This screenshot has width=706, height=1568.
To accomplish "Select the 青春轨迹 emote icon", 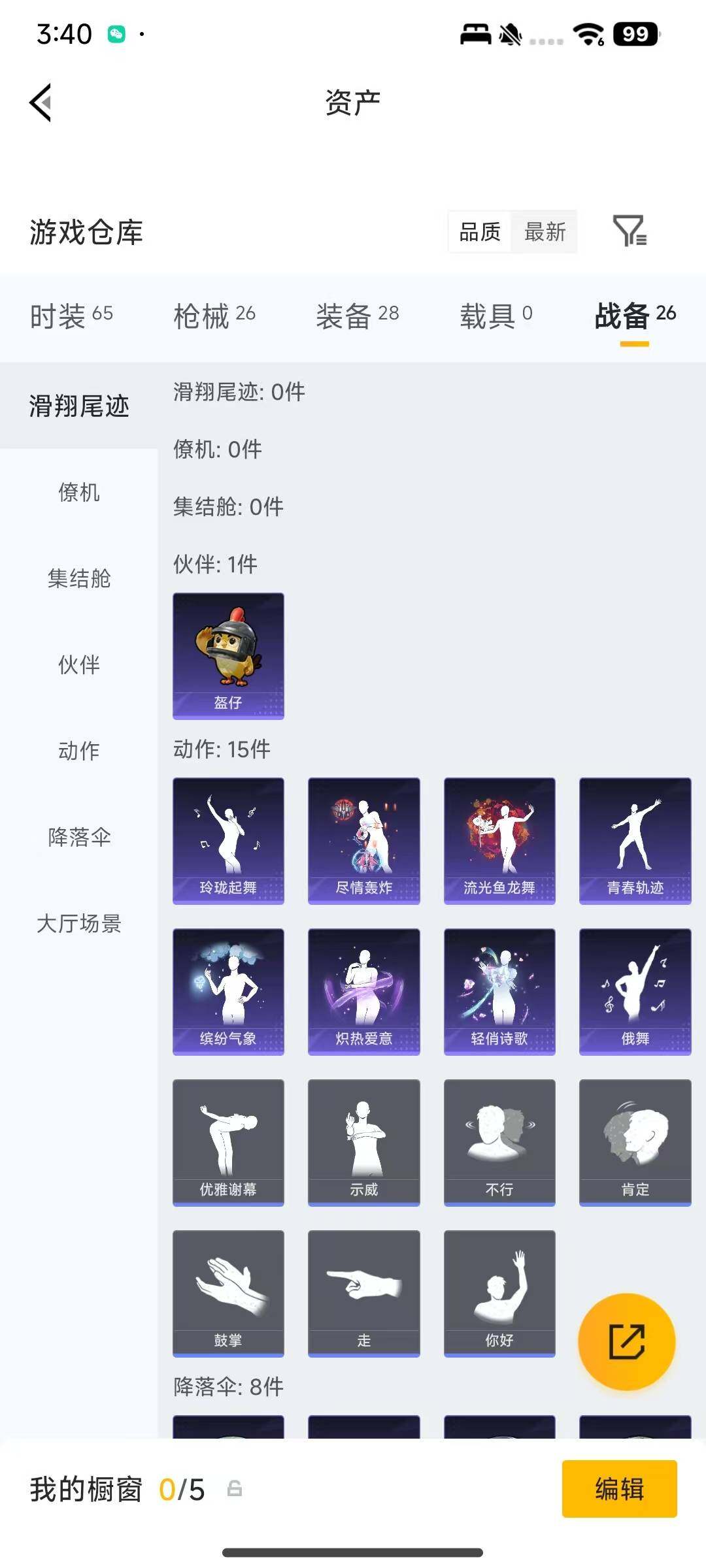I will pos(634,841).
